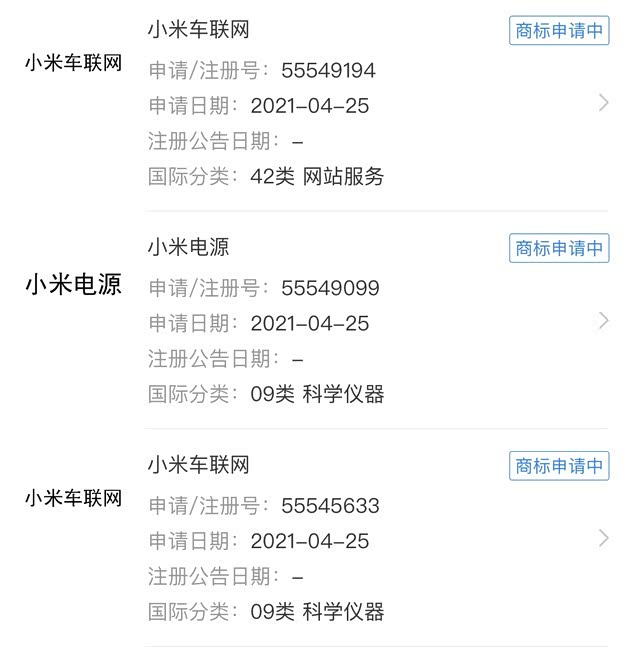View the 小米电源 trademark details

point(603,320)
